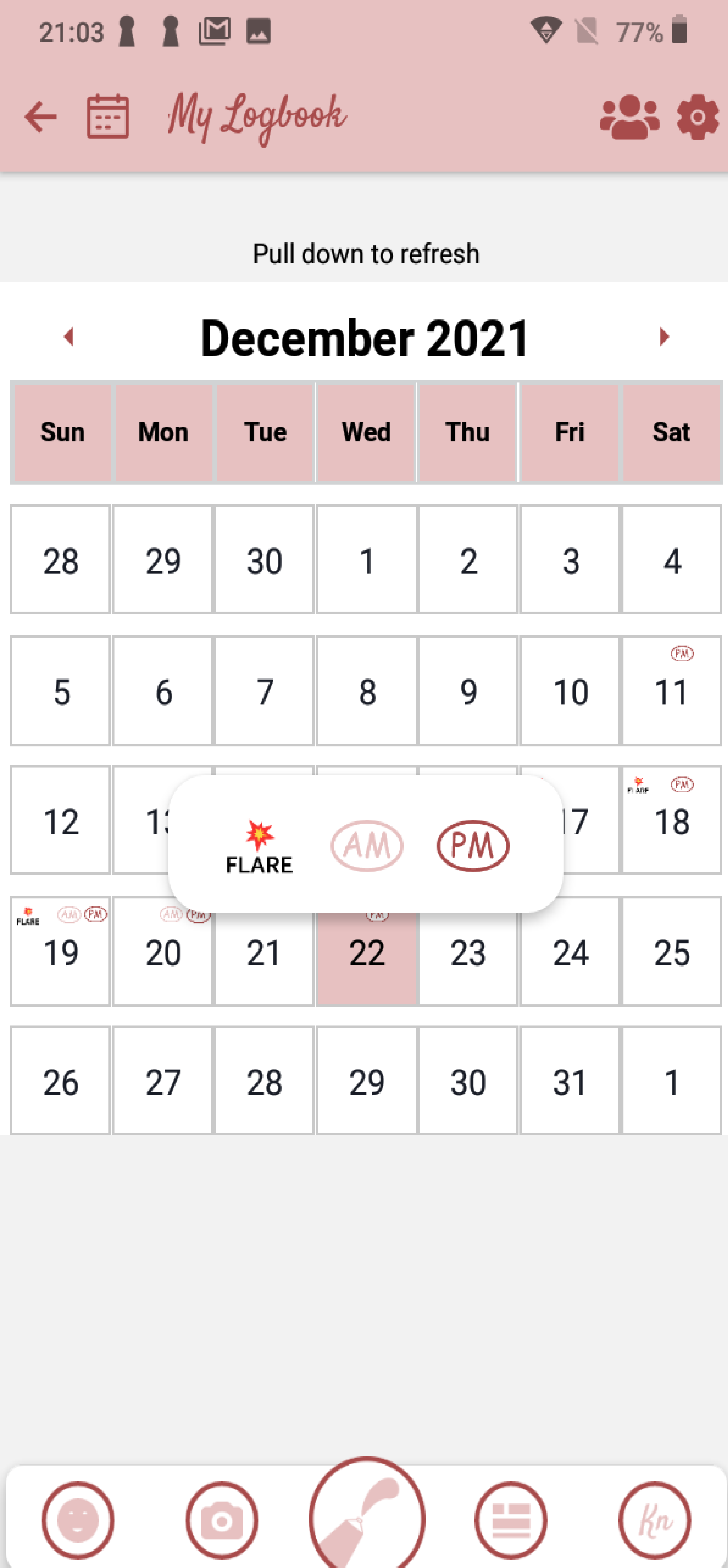Select December 18 on calendar
This screenshot has width=728, height=1568.
click(671, 821)
